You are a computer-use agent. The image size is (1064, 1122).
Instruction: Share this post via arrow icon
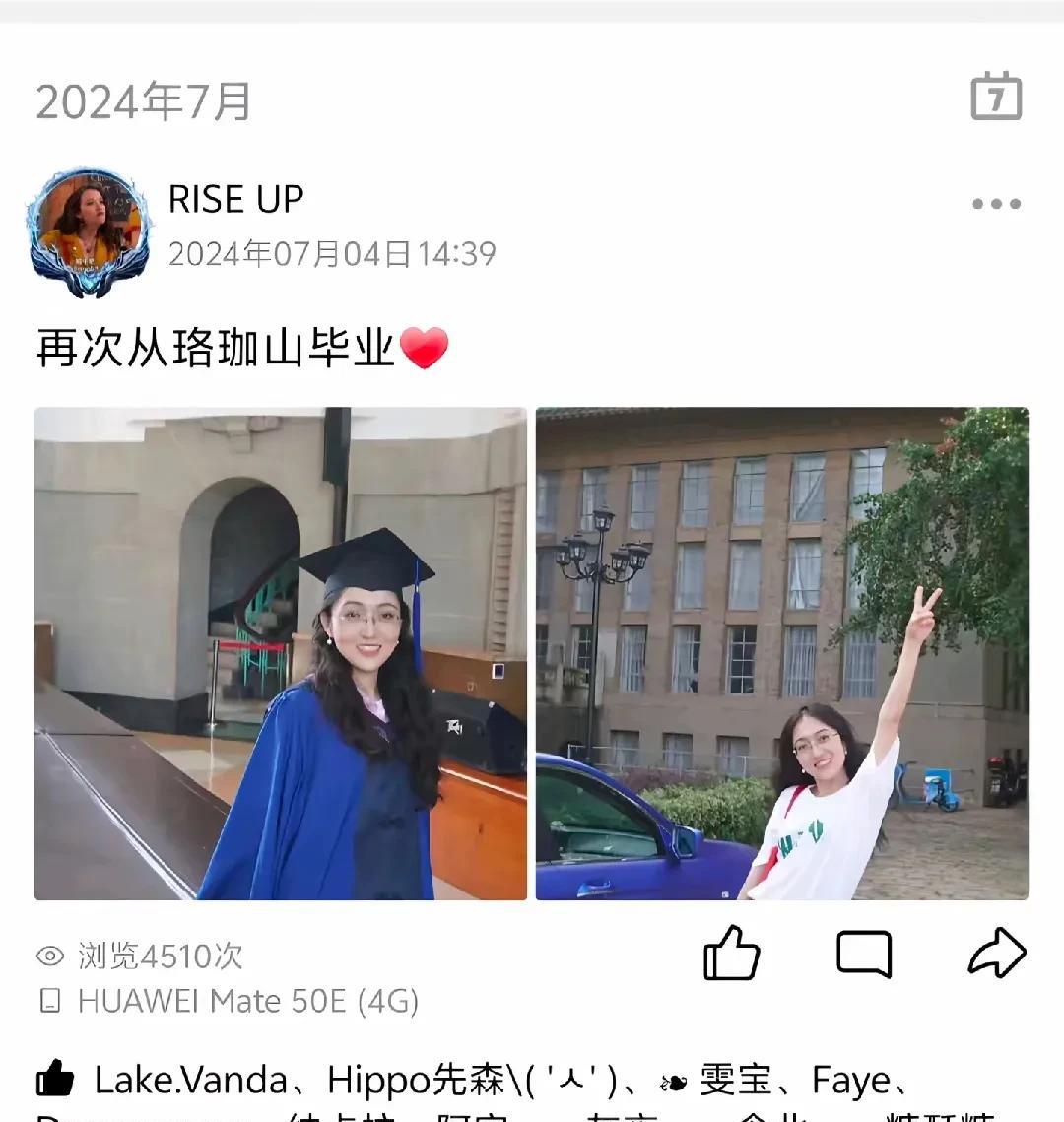coord(997,954)
